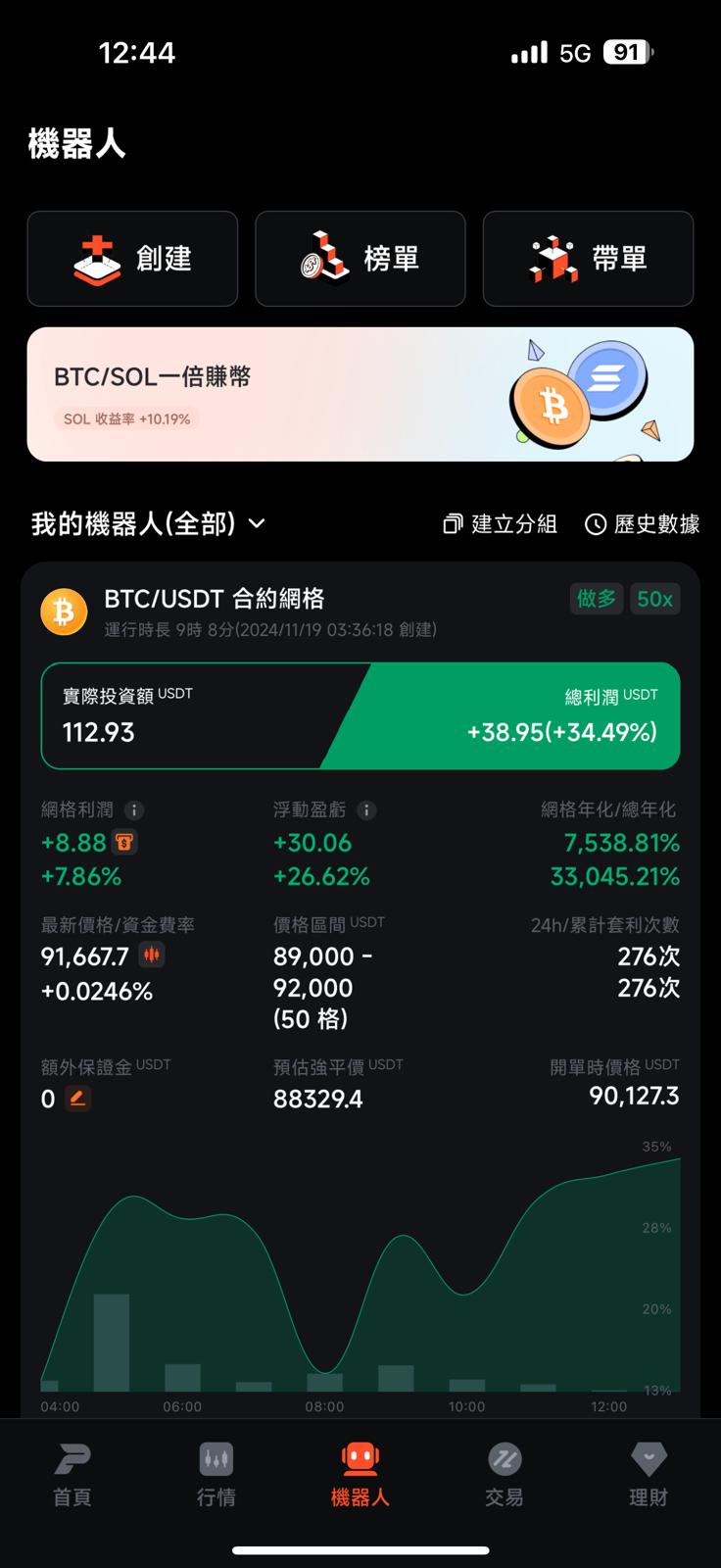Show info about 浮動盈虧
The width and height of the screenshot is (721, 1568).
tap(366, 810)
